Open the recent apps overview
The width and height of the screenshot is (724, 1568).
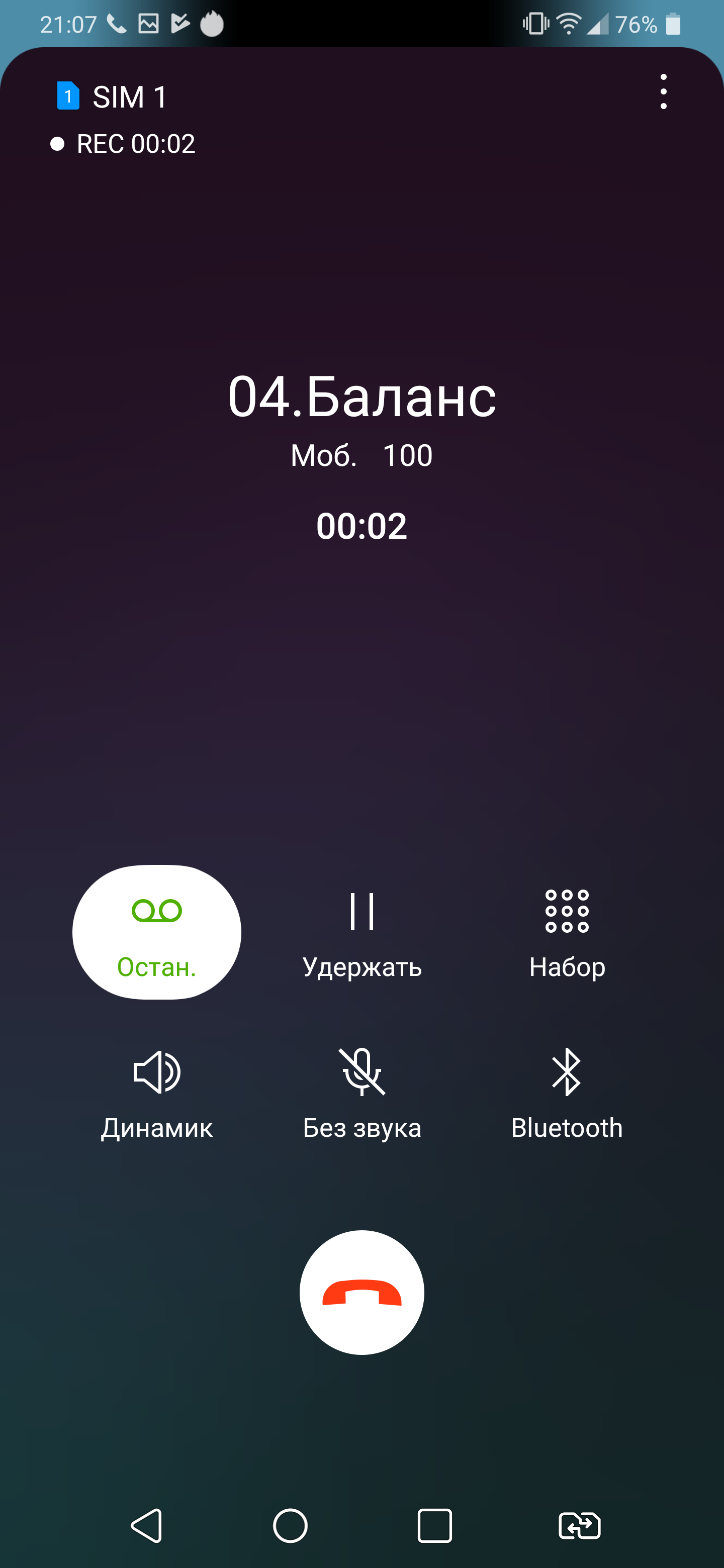[x=435, y=1525]
